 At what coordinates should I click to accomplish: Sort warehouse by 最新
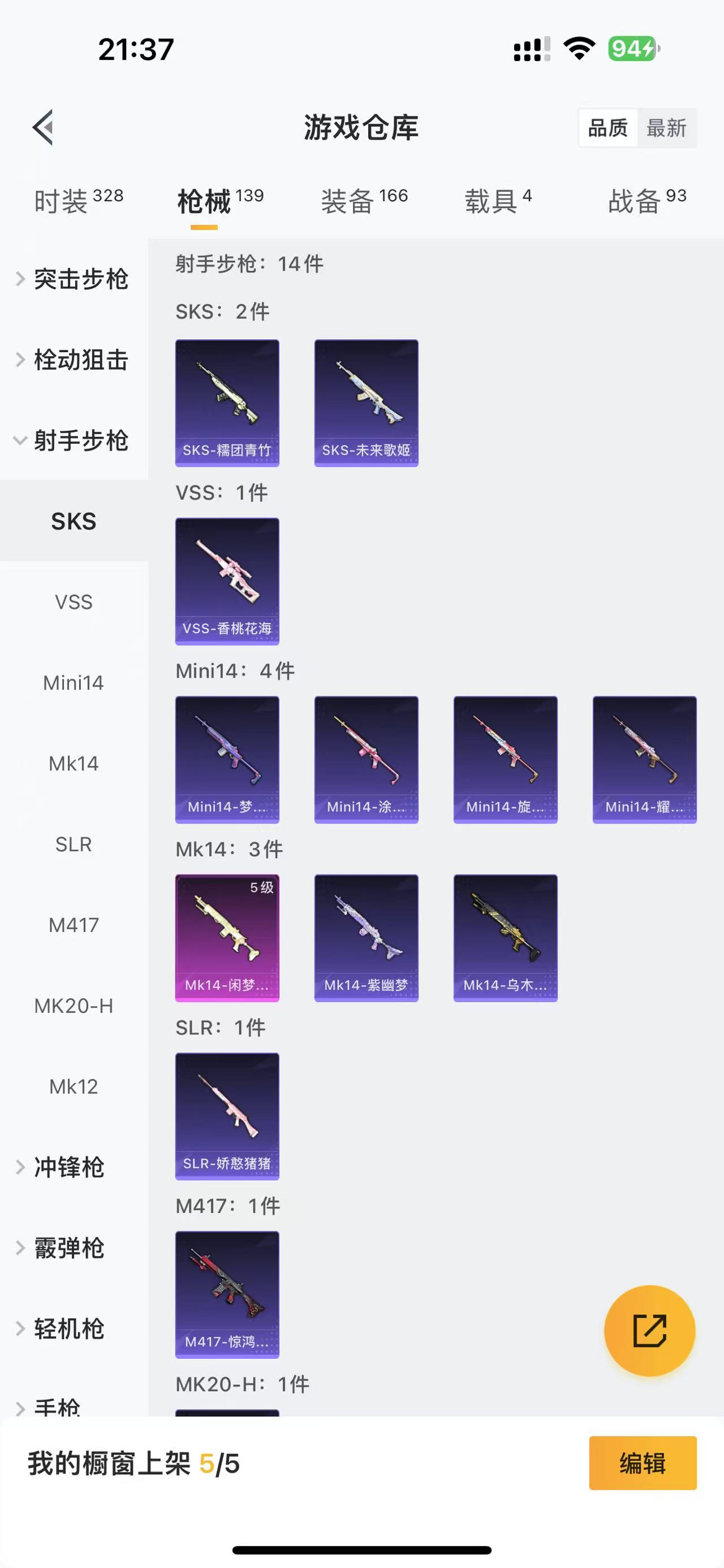tap(666, 128)
